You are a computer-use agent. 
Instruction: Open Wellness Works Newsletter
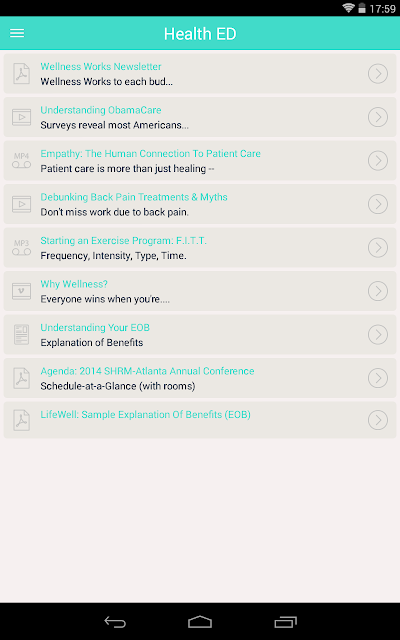pyautogui.click(x=200, y=73)
